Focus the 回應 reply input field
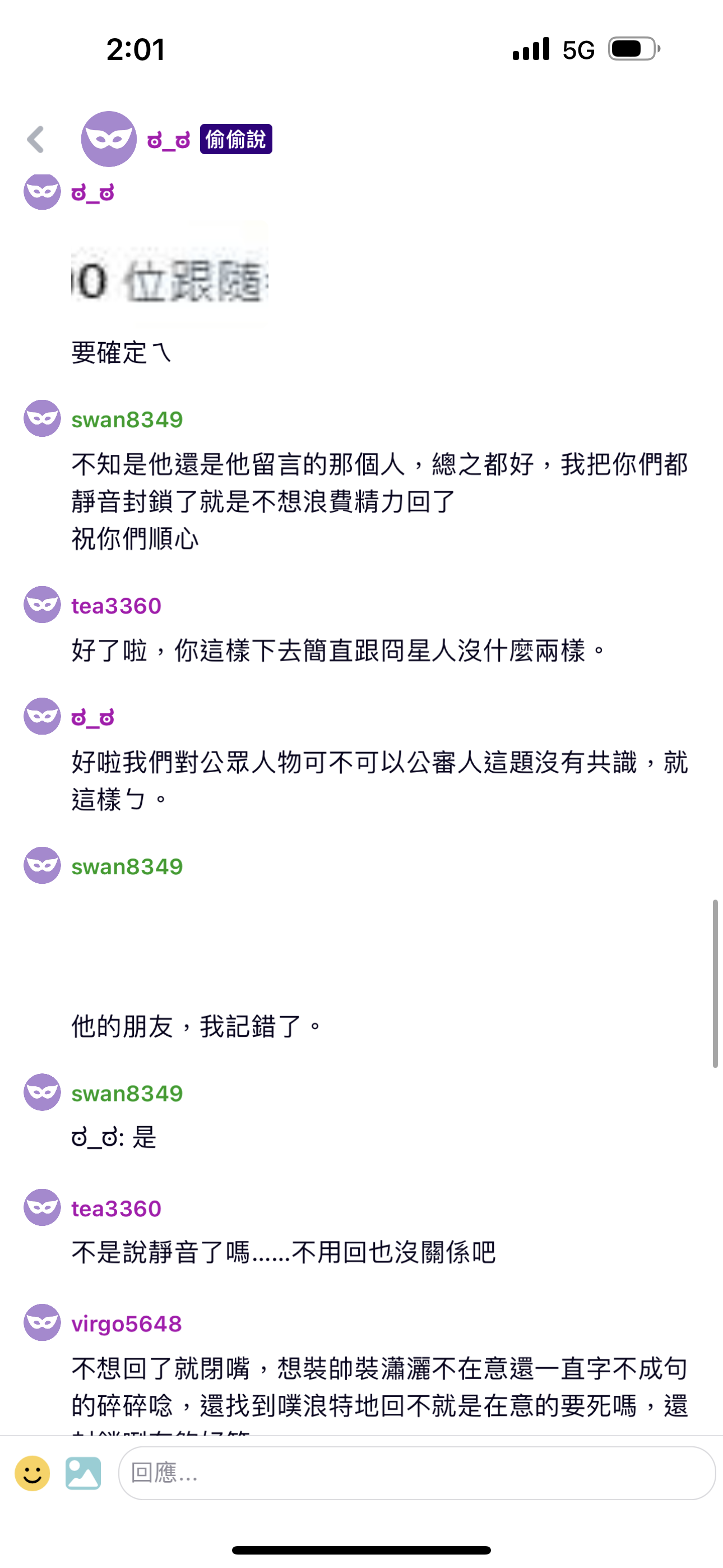This screenshot has width=723, height=1568. click(x=417, y=1473)
